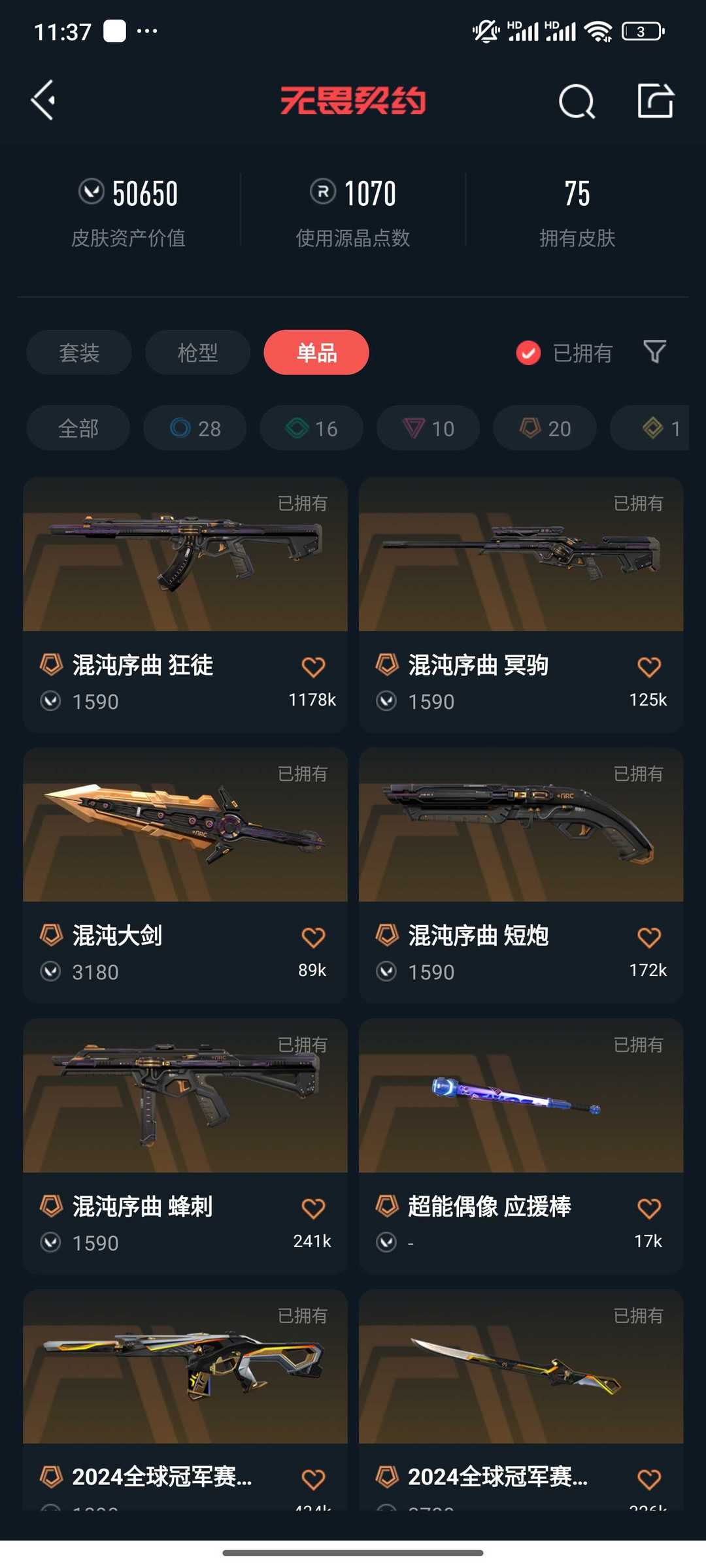Like the 混沌序曲 冥驹 skin
Image resolution: width=706 pixels, height=1568 pixels.
(x=649, y=667)
